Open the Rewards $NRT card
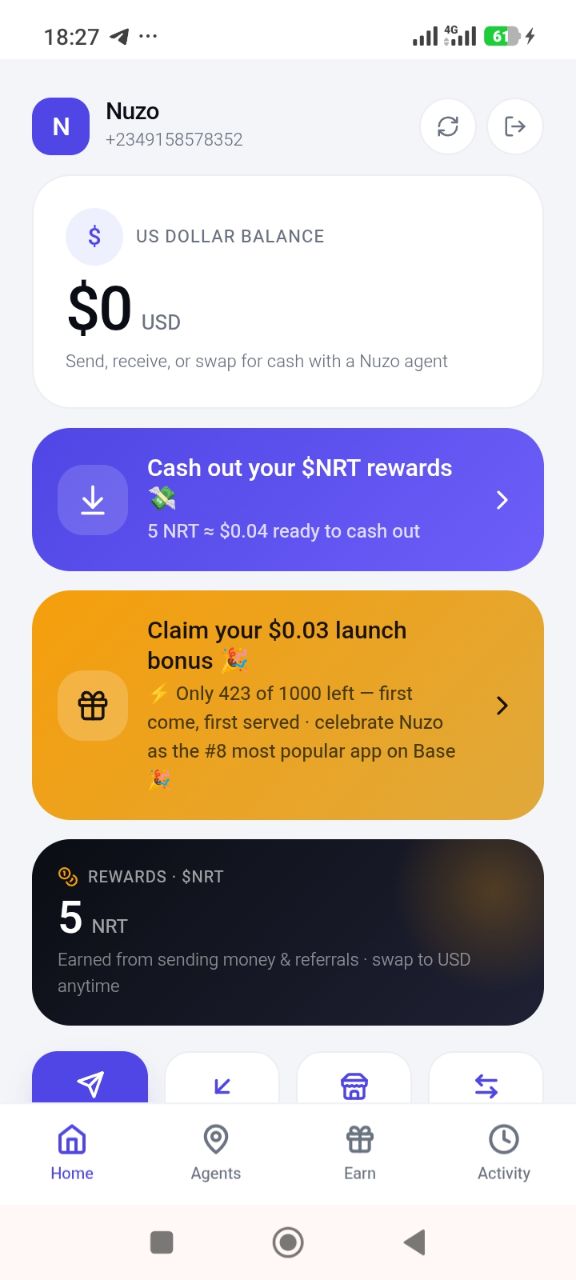Image resolution: width=576 pixels, height=1280 pixels. (288, 932)
